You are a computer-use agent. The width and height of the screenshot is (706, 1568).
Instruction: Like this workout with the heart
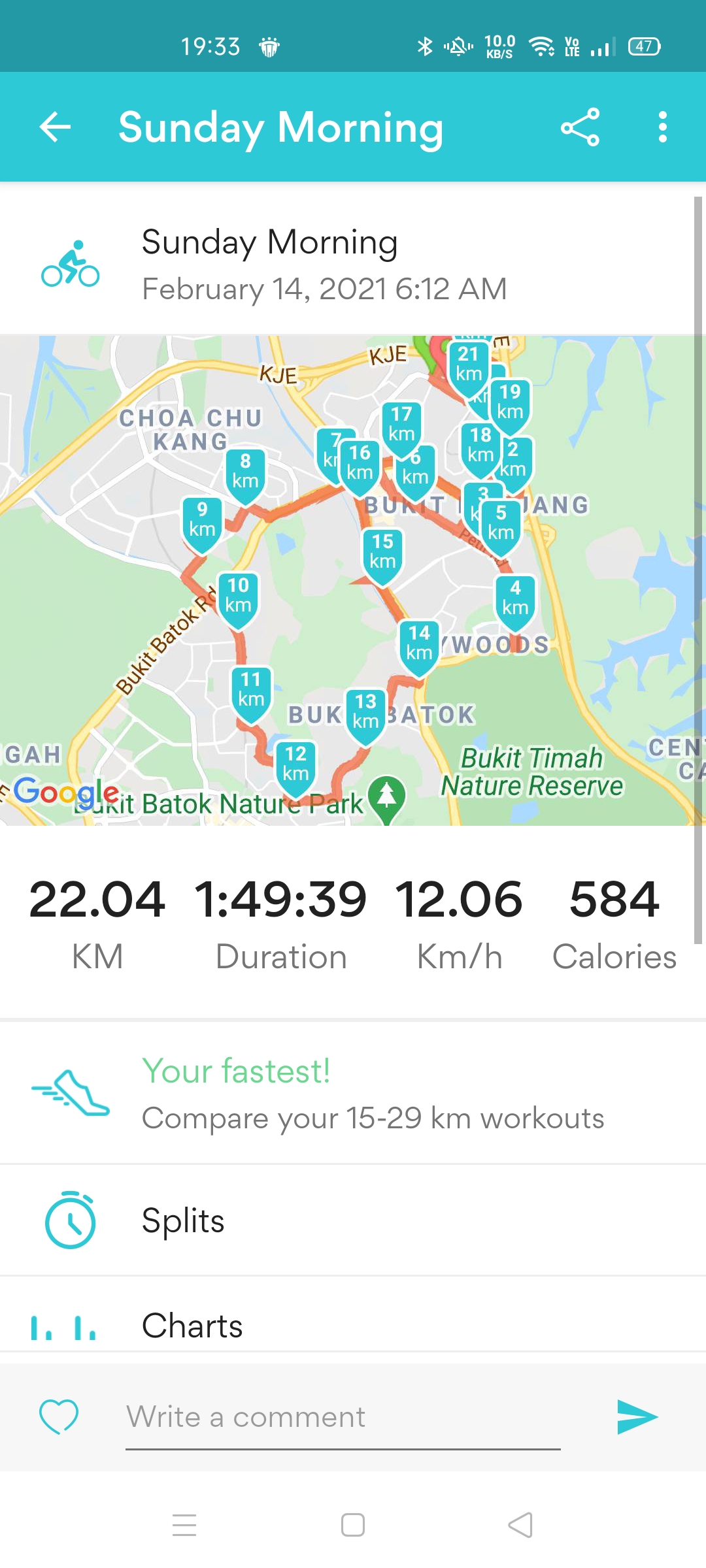[x=59, y=1416]
